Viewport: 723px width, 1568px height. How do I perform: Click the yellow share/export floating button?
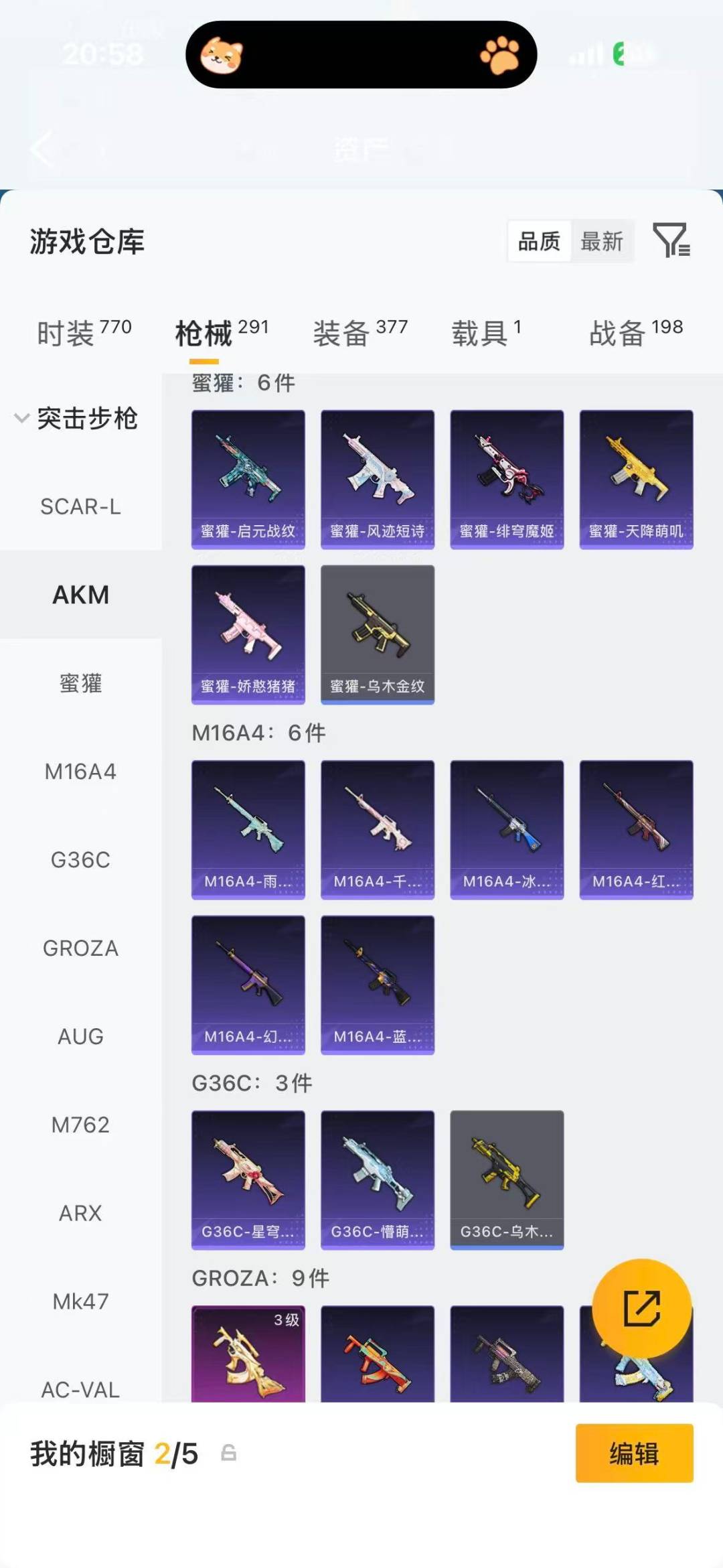click(x=639, y=1309)
